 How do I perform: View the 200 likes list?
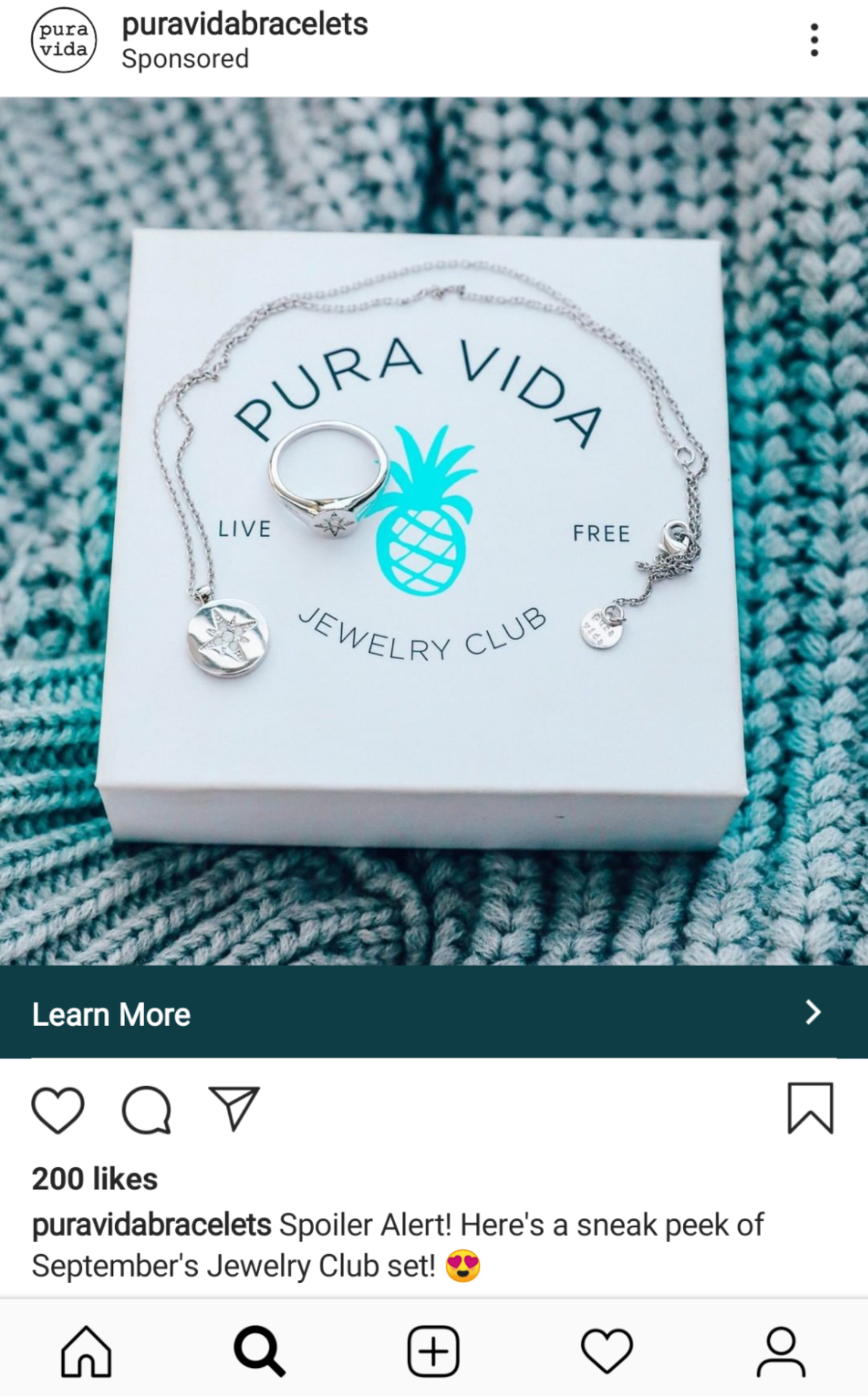coord(95,1180)
